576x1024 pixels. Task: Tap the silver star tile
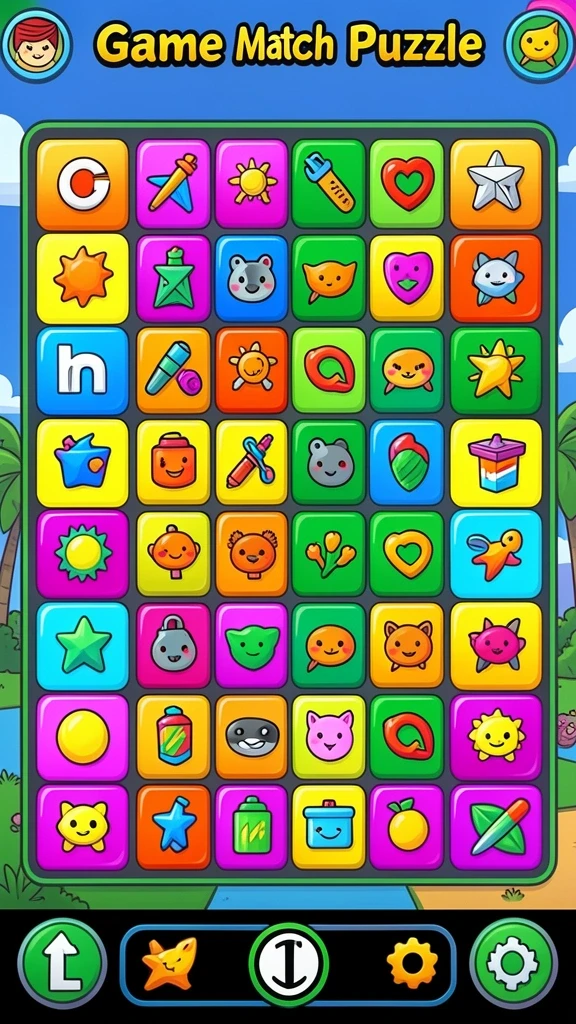pyautogui.click(x=496, y=184)
